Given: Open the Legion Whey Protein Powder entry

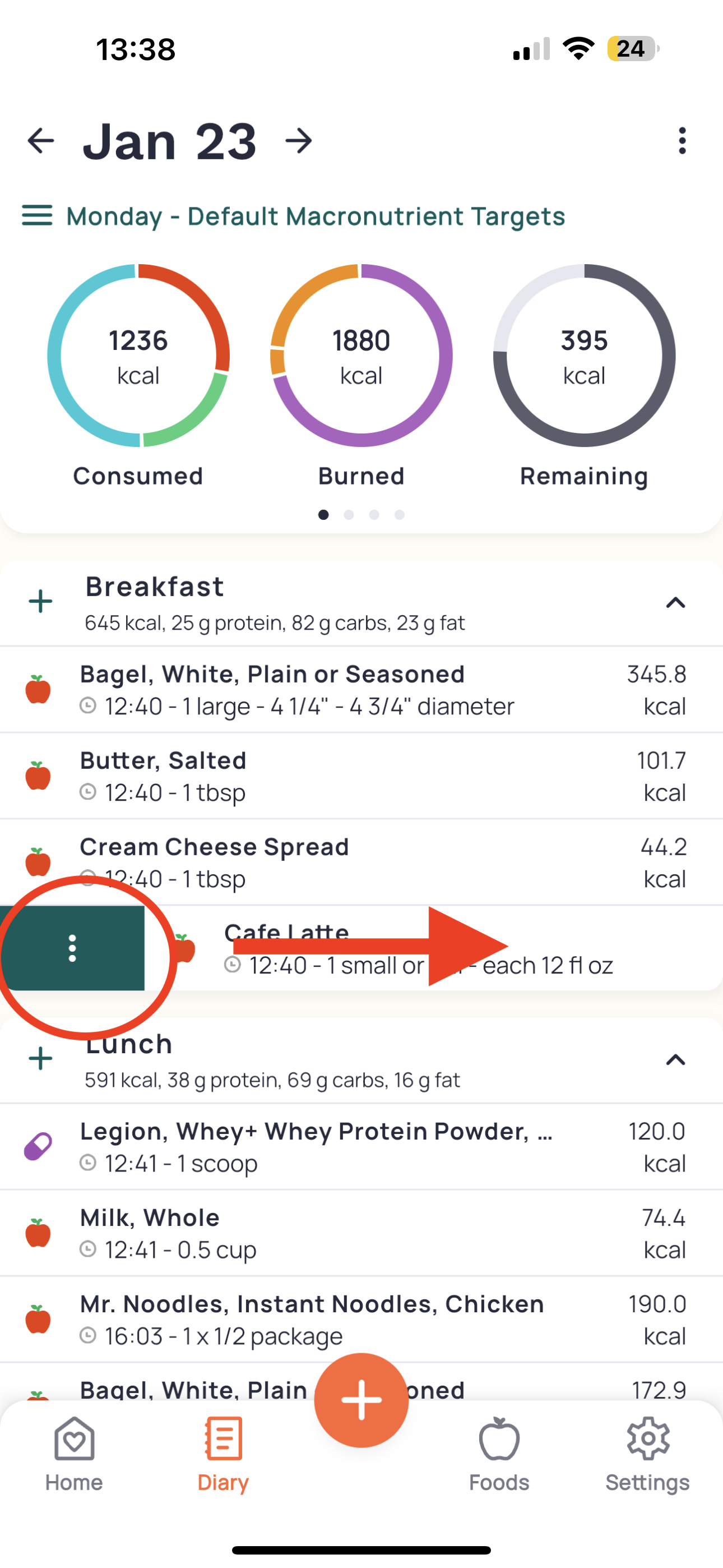Looking at the screenshot, I should [361, 1147].
